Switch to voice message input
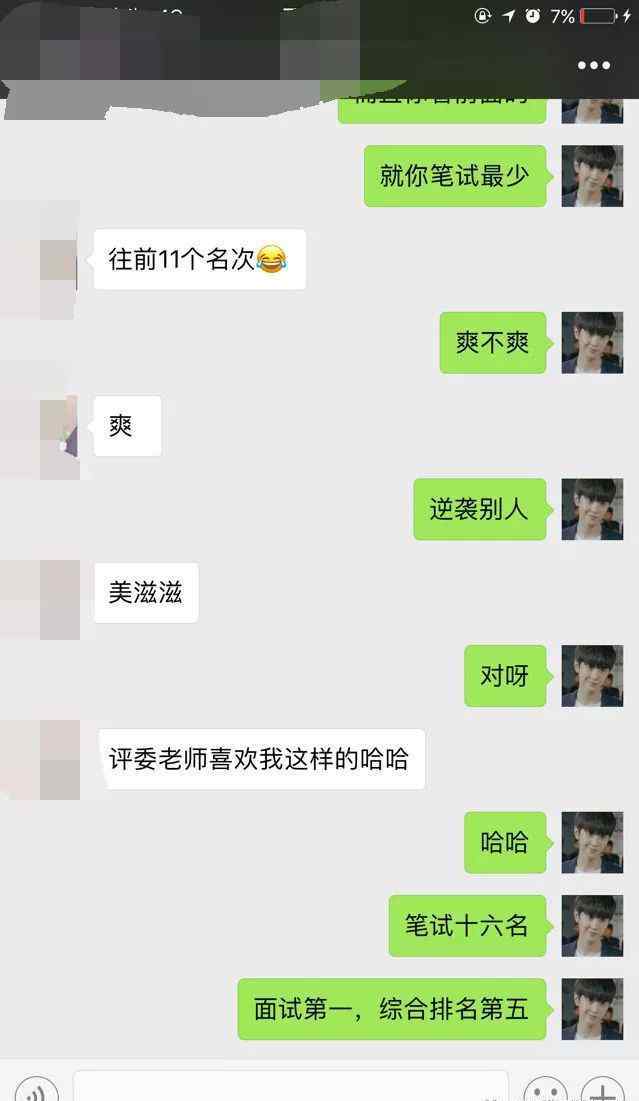This screenshot has height=1101, width=639. tap(37, 1090)
